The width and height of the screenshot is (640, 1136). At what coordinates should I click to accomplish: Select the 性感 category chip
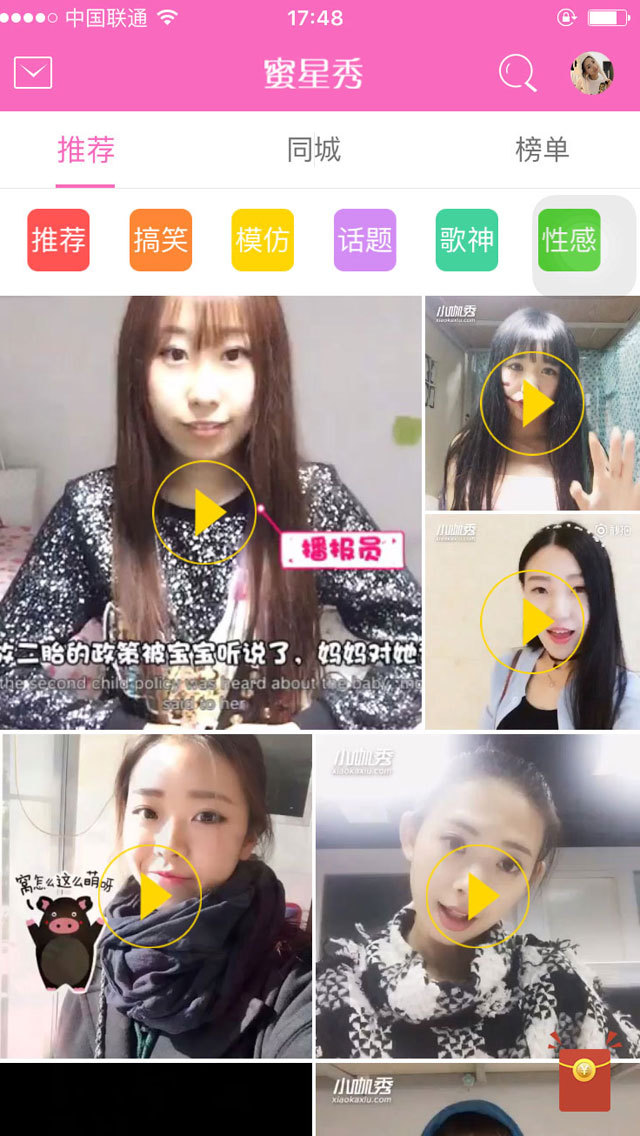point(569,240)
